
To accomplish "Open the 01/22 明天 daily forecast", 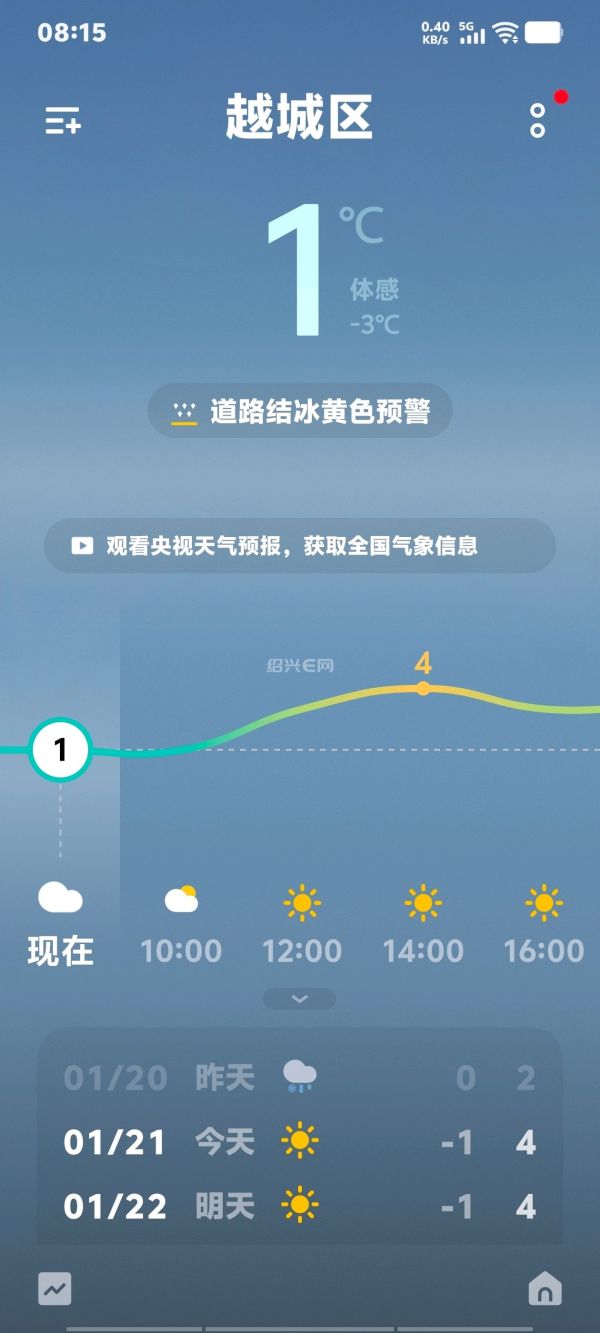I will pyautogui.click(x=300, y=1206).
